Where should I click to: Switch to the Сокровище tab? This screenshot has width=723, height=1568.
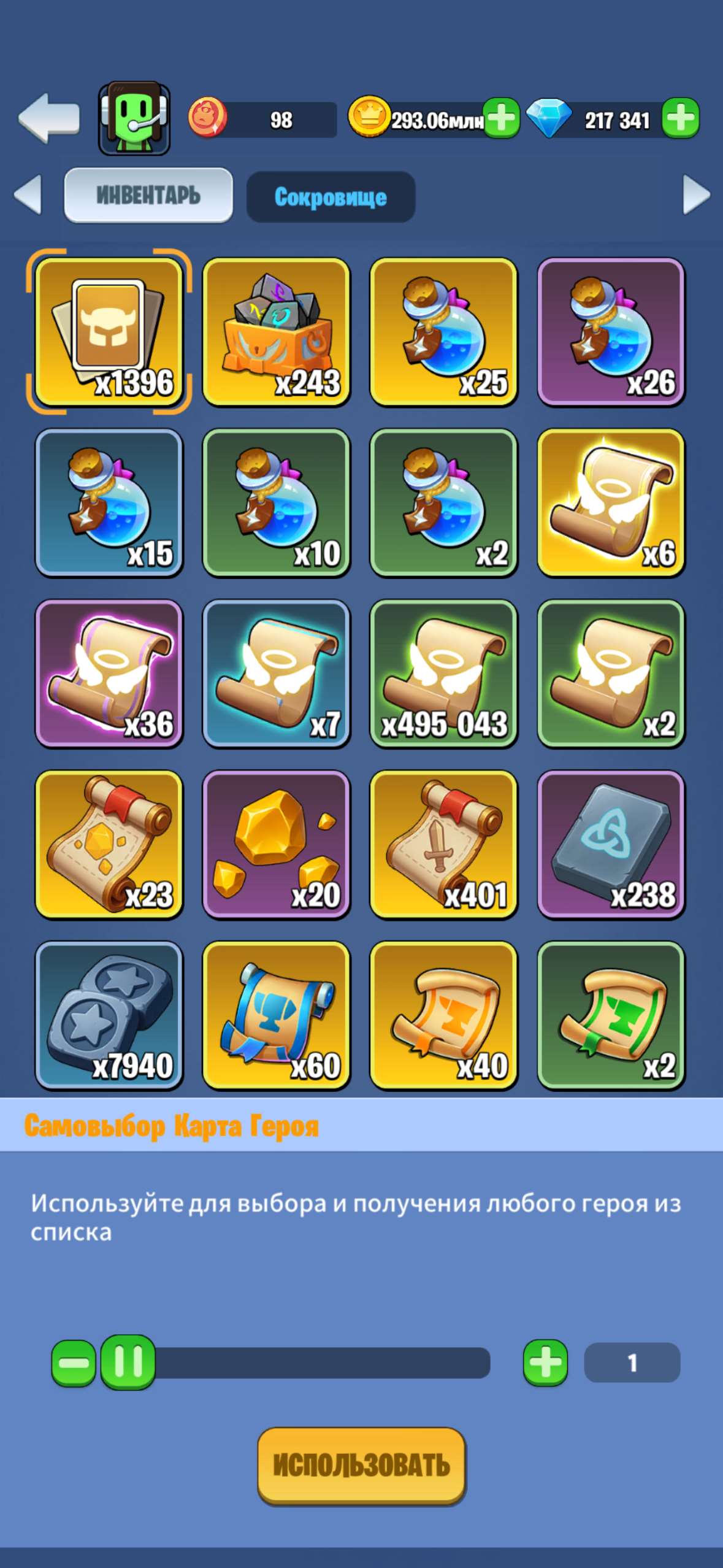pyautogui.click(x=331, y=195)
